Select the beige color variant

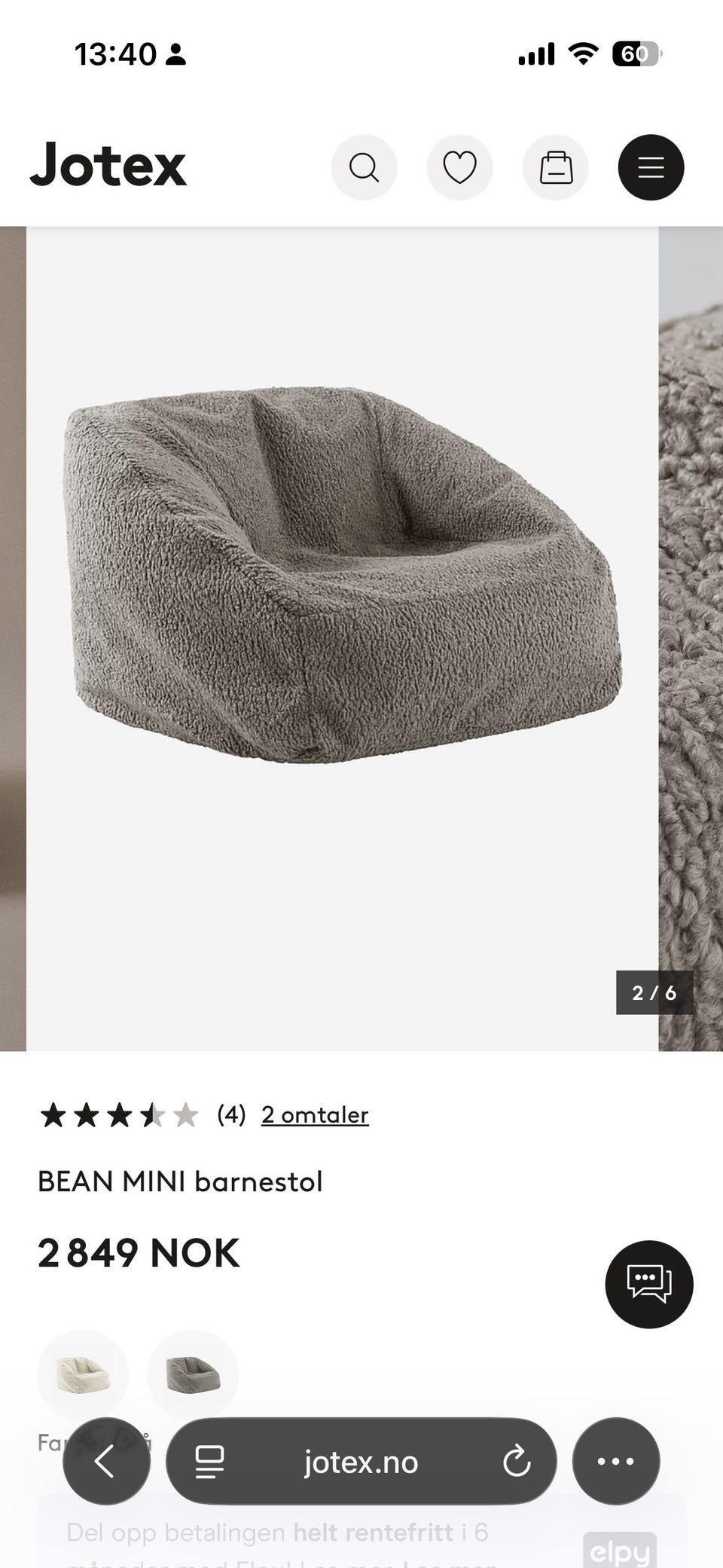[83, 1374]
